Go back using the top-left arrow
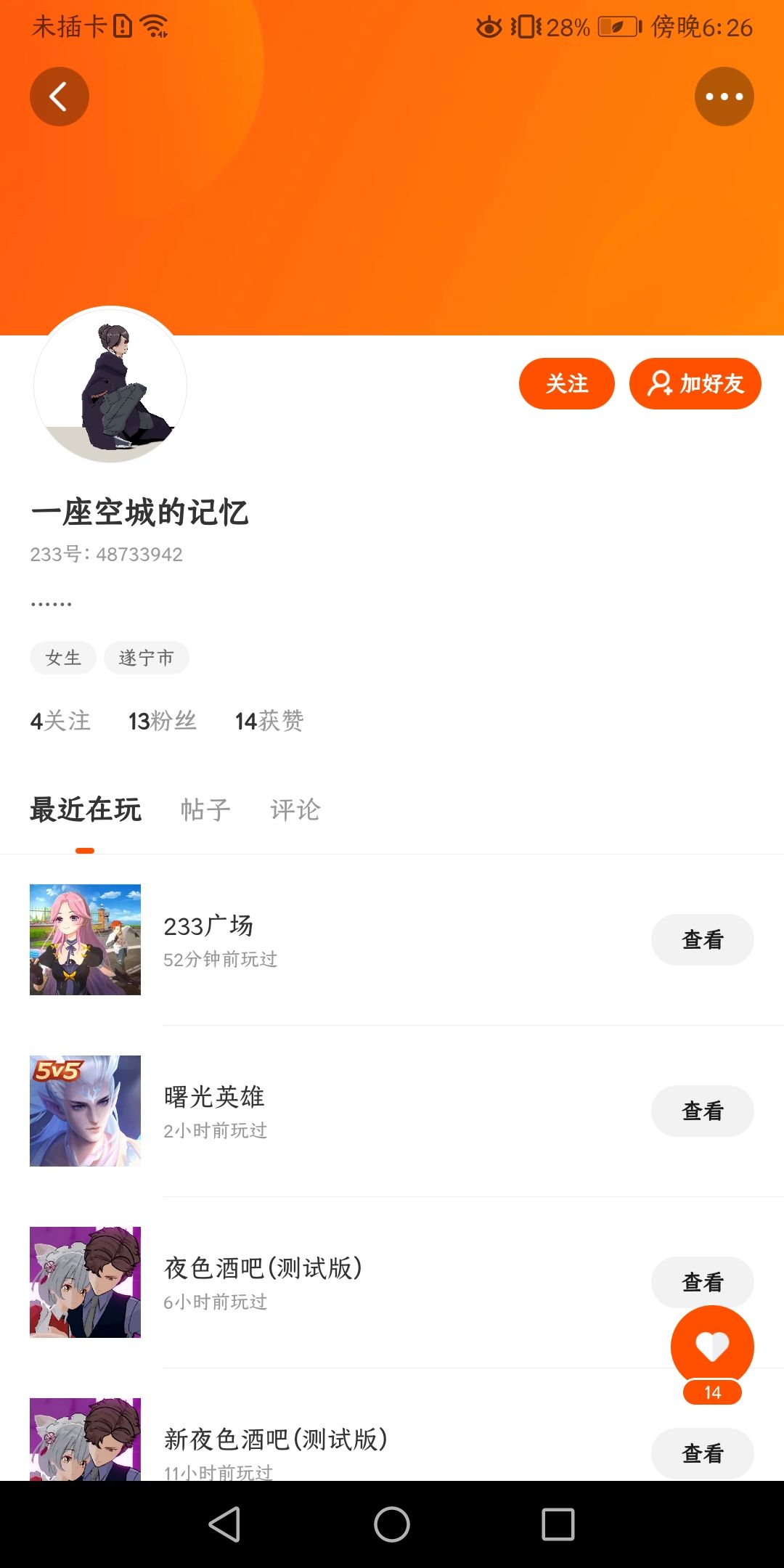The width and height of the screenshot is (784, 1568). (59, 97)
